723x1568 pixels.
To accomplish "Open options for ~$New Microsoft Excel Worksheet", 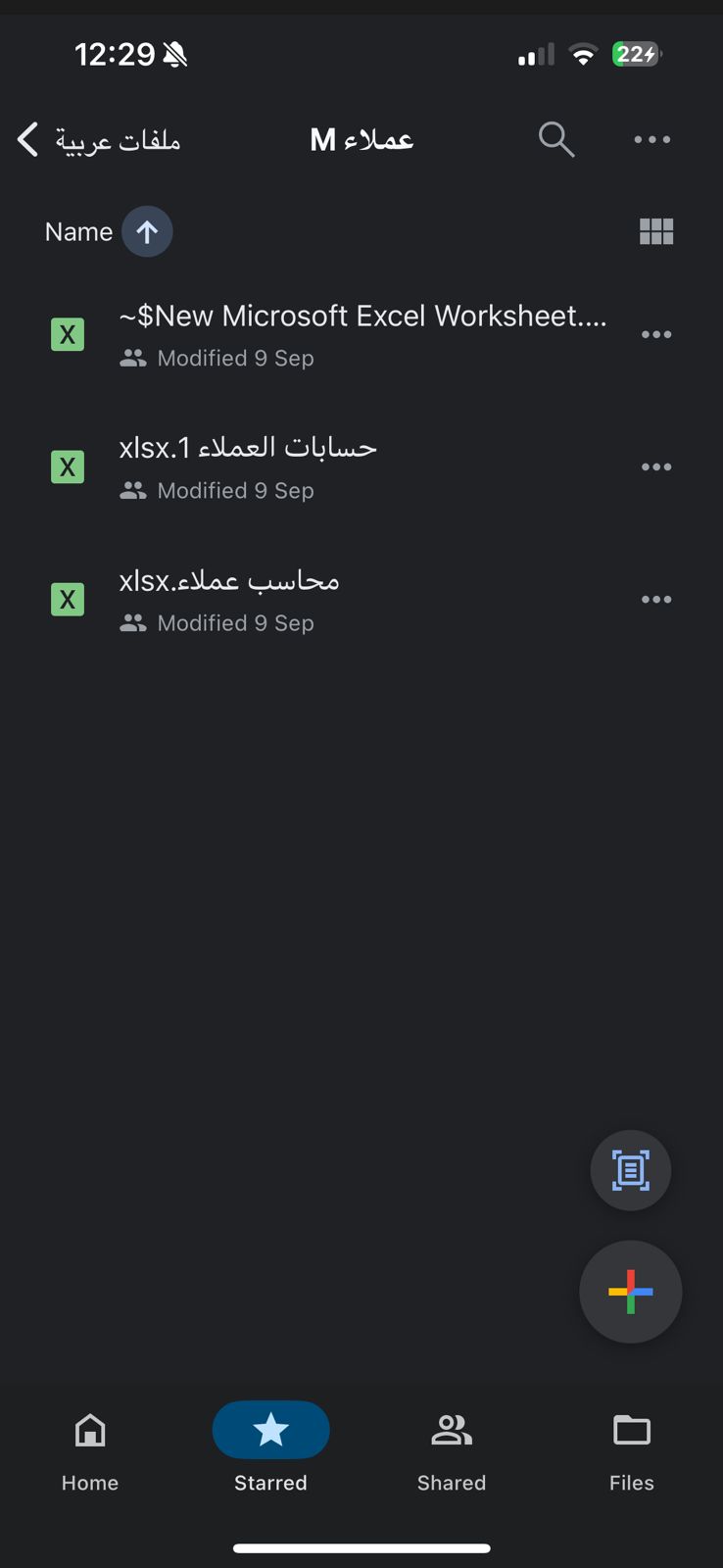I will [655, 334].
